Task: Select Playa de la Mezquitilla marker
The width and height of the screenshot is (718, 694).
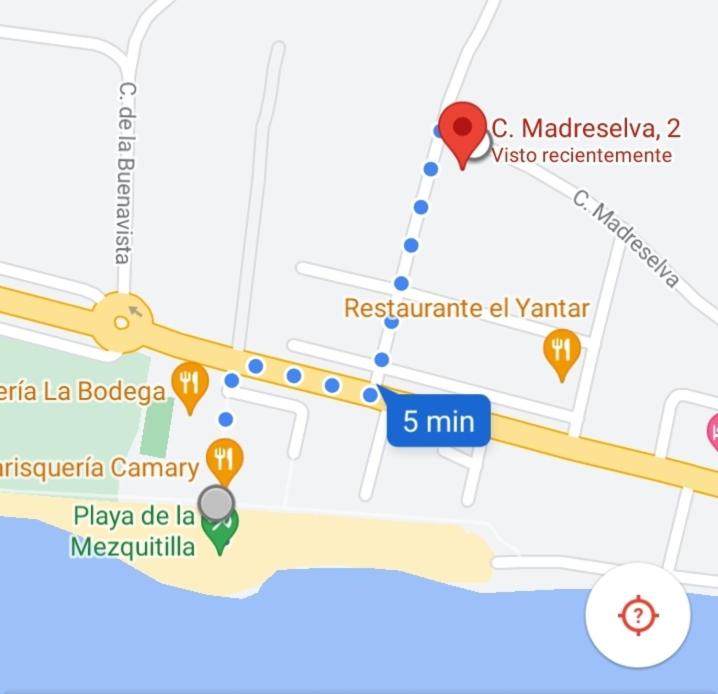Action: (x=219, y=530)
